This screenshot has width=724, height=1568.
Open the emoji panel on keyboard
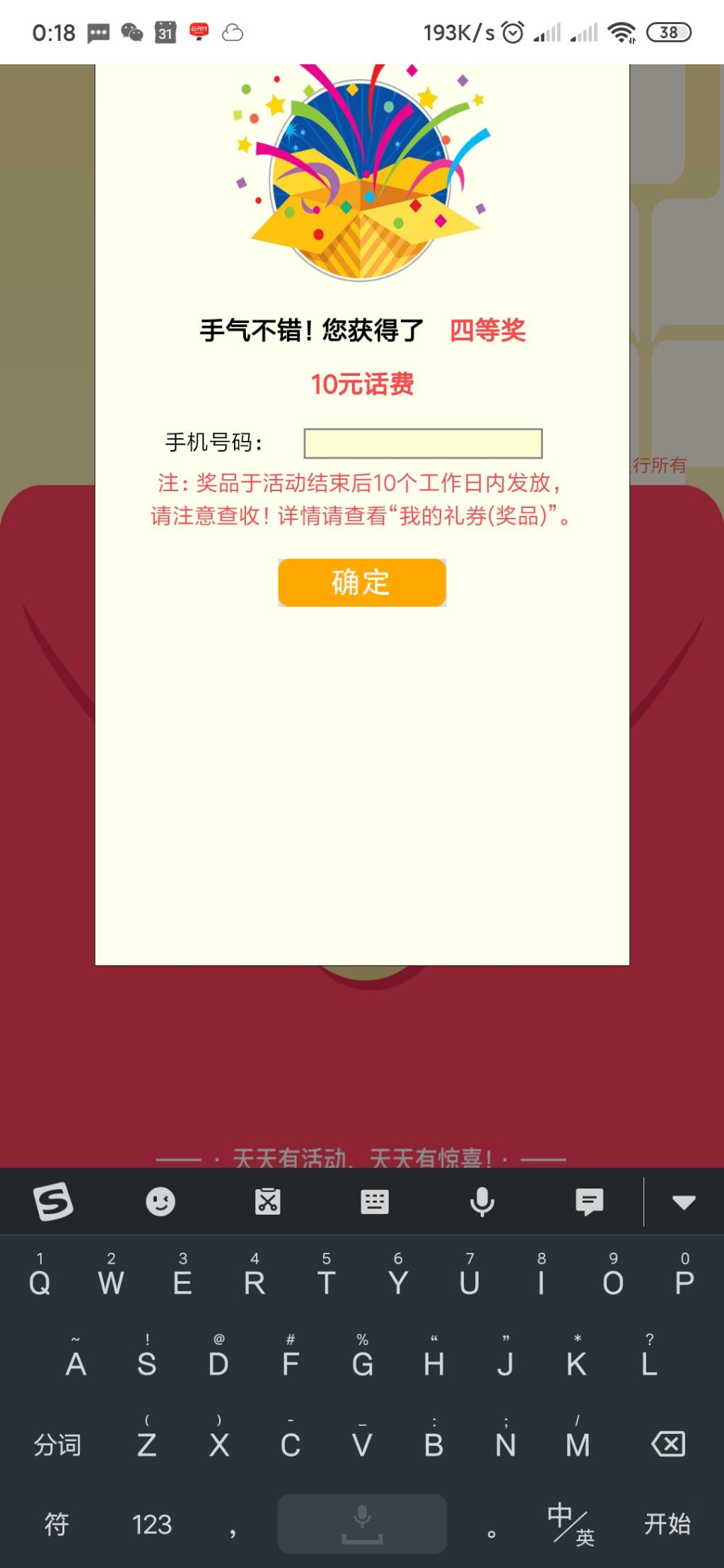click(160, 1201)
